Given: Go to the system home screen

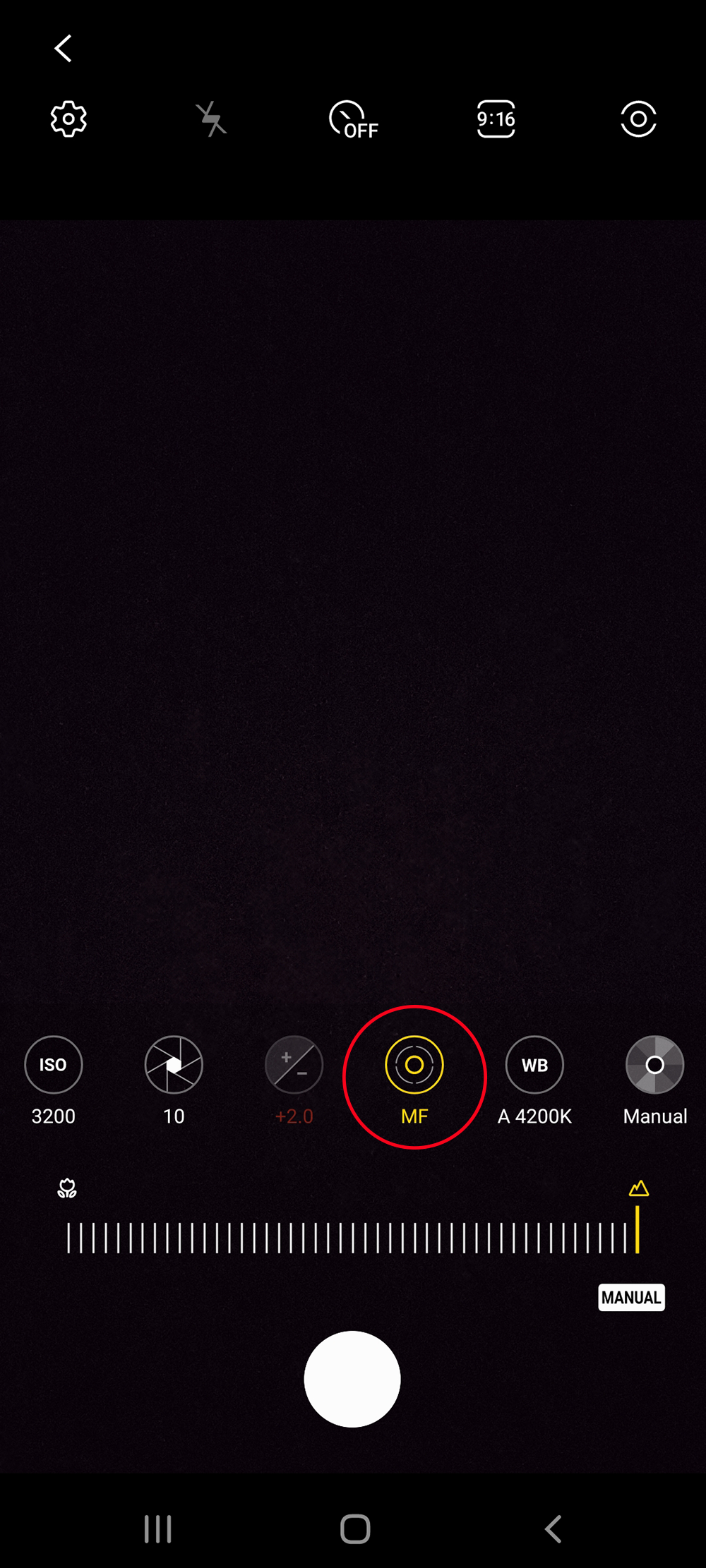Looking at the screenshot, I should [x=354, y=1529].
